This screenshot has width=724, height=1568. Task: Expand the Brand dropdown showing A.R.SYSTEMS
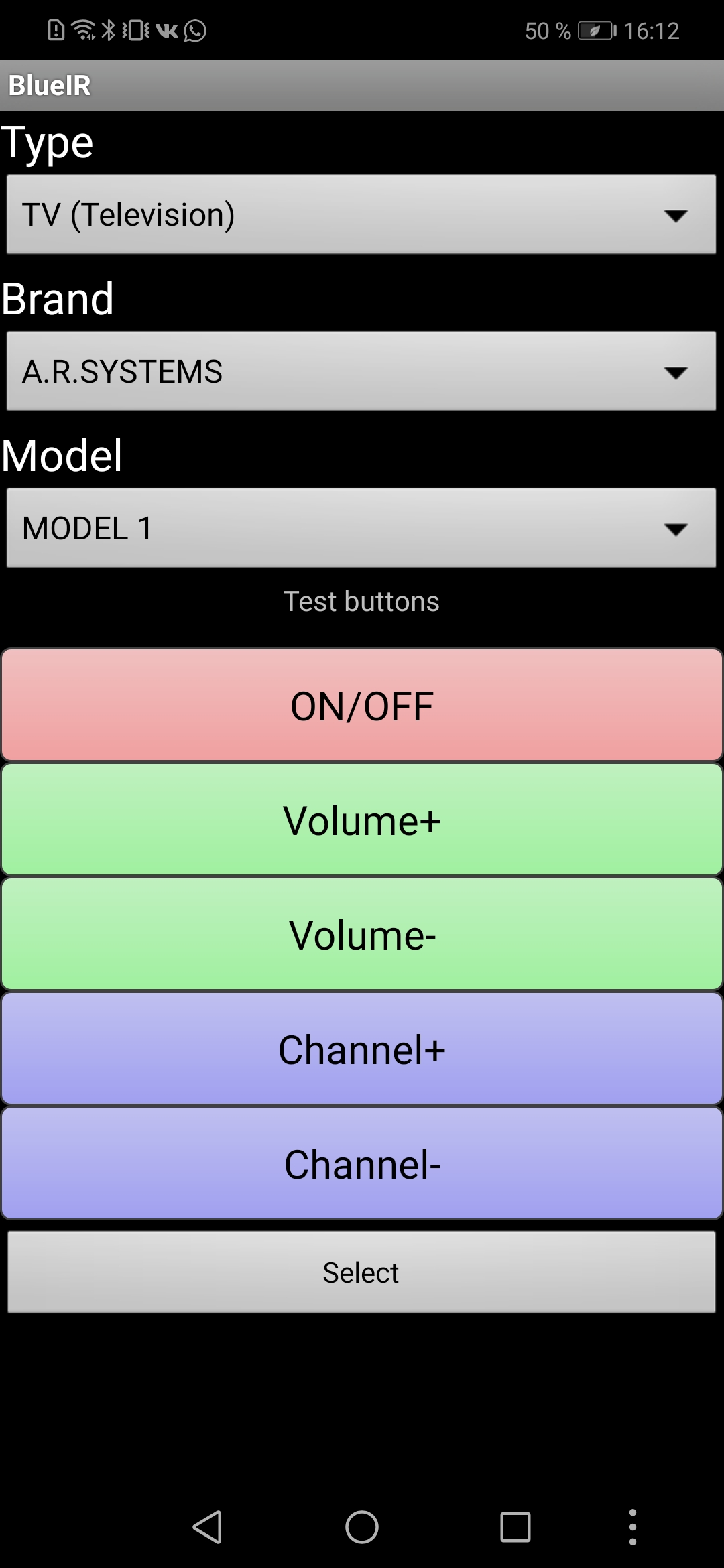(x=361, y=371)
